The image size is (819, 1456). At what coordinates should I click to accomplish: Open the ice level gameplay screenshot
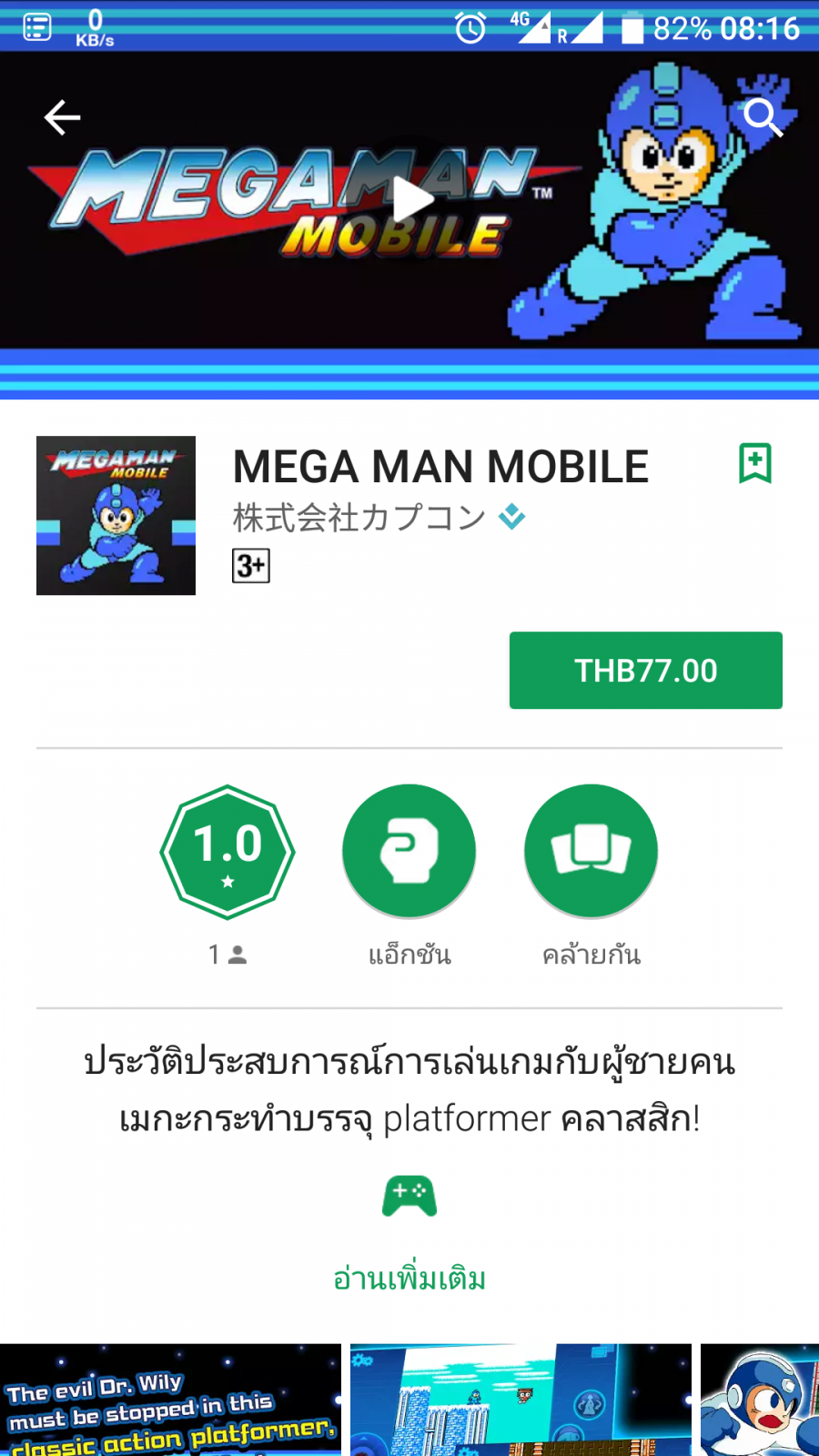pos(521,1401)
